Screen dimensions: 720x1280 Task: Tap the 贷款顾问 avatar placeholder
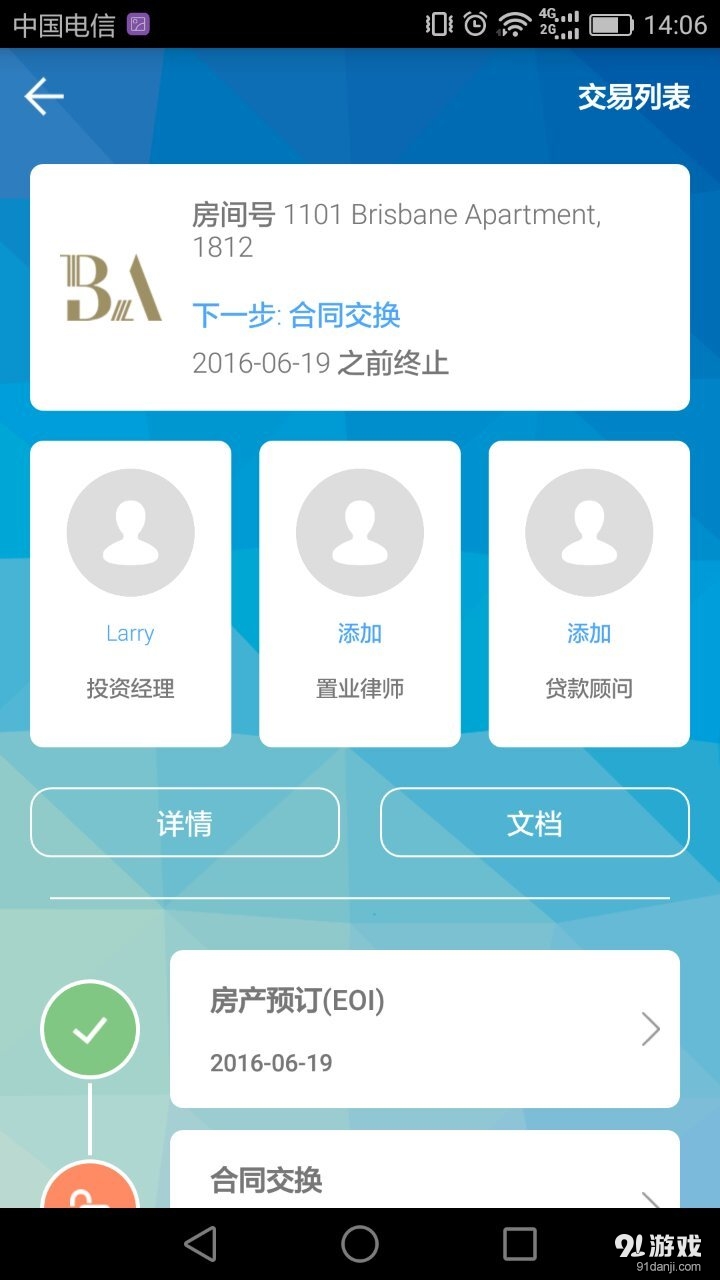589,532
